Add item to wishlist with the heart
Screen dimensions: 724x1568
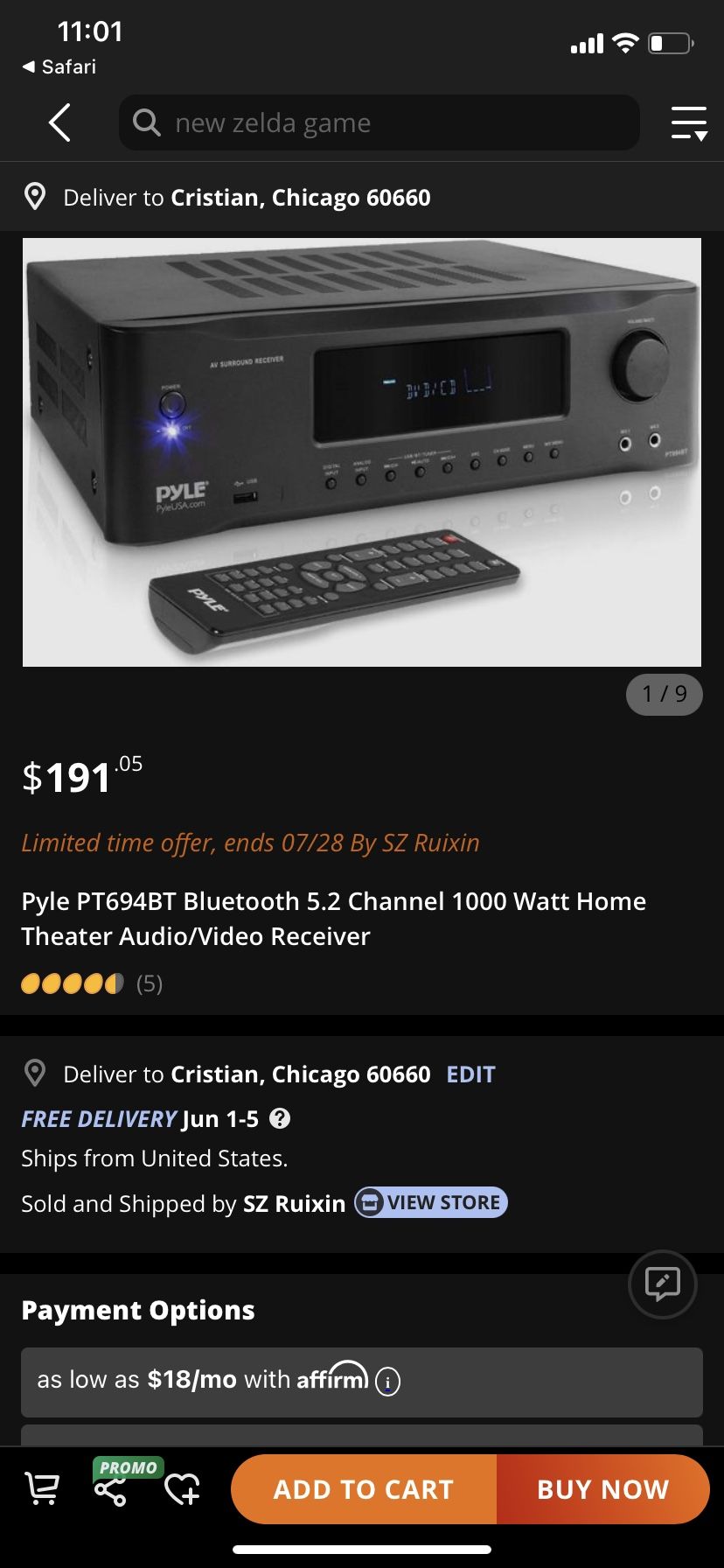coord(182,1488)
